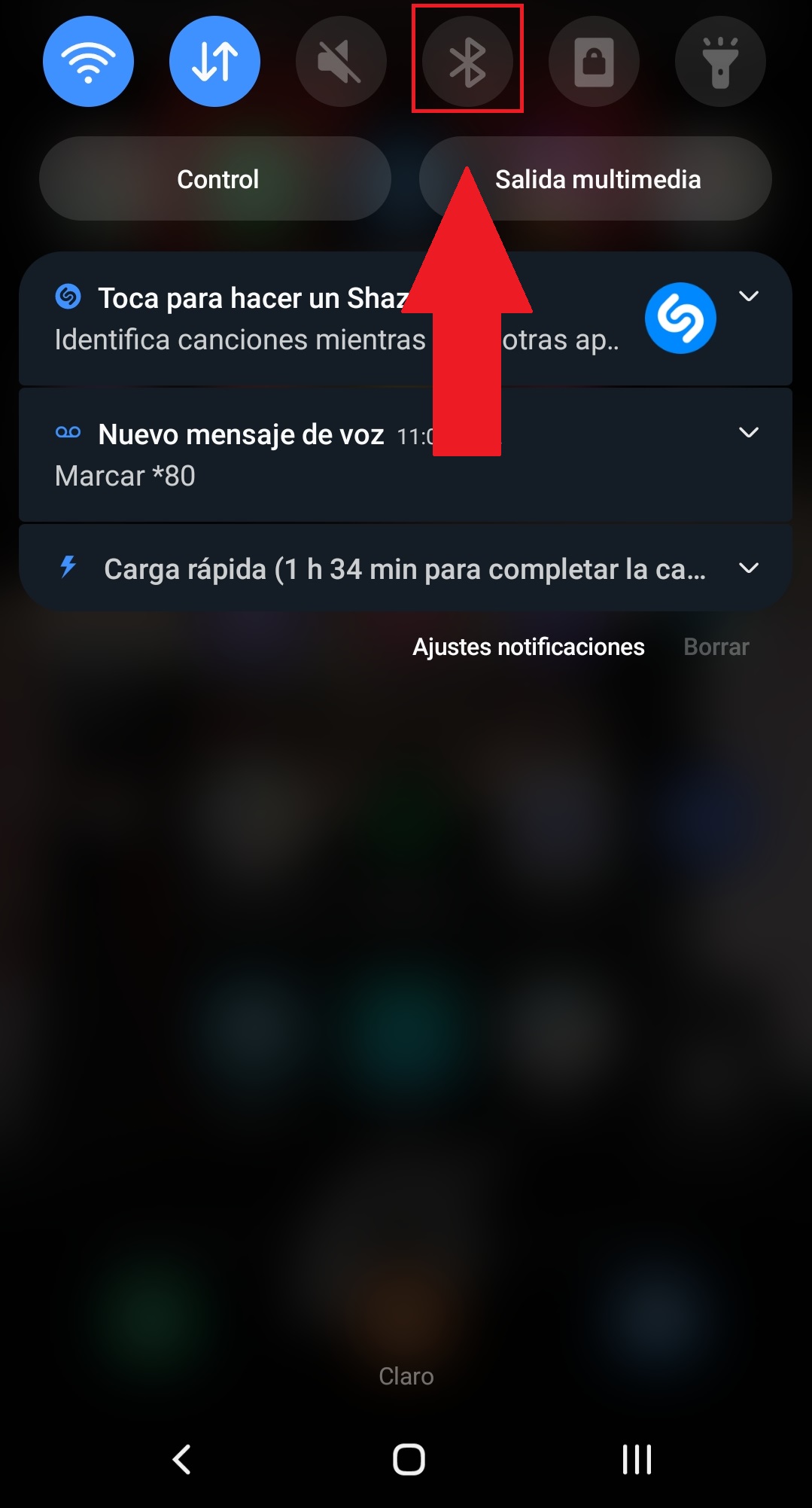Tap Borrar to clear notifications

click(716, 647)
